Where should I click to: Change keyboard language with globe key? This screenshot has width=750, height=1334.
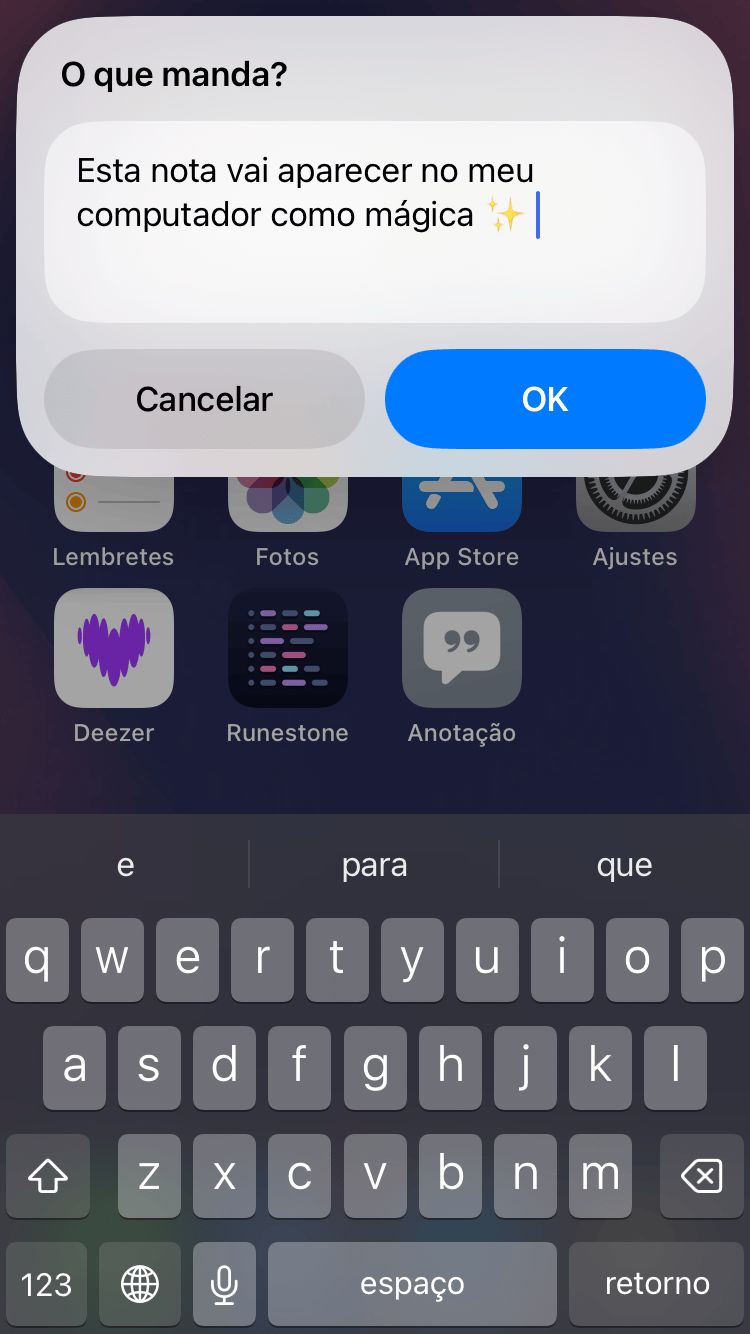pyautogui.click(x=140, y=1284)
